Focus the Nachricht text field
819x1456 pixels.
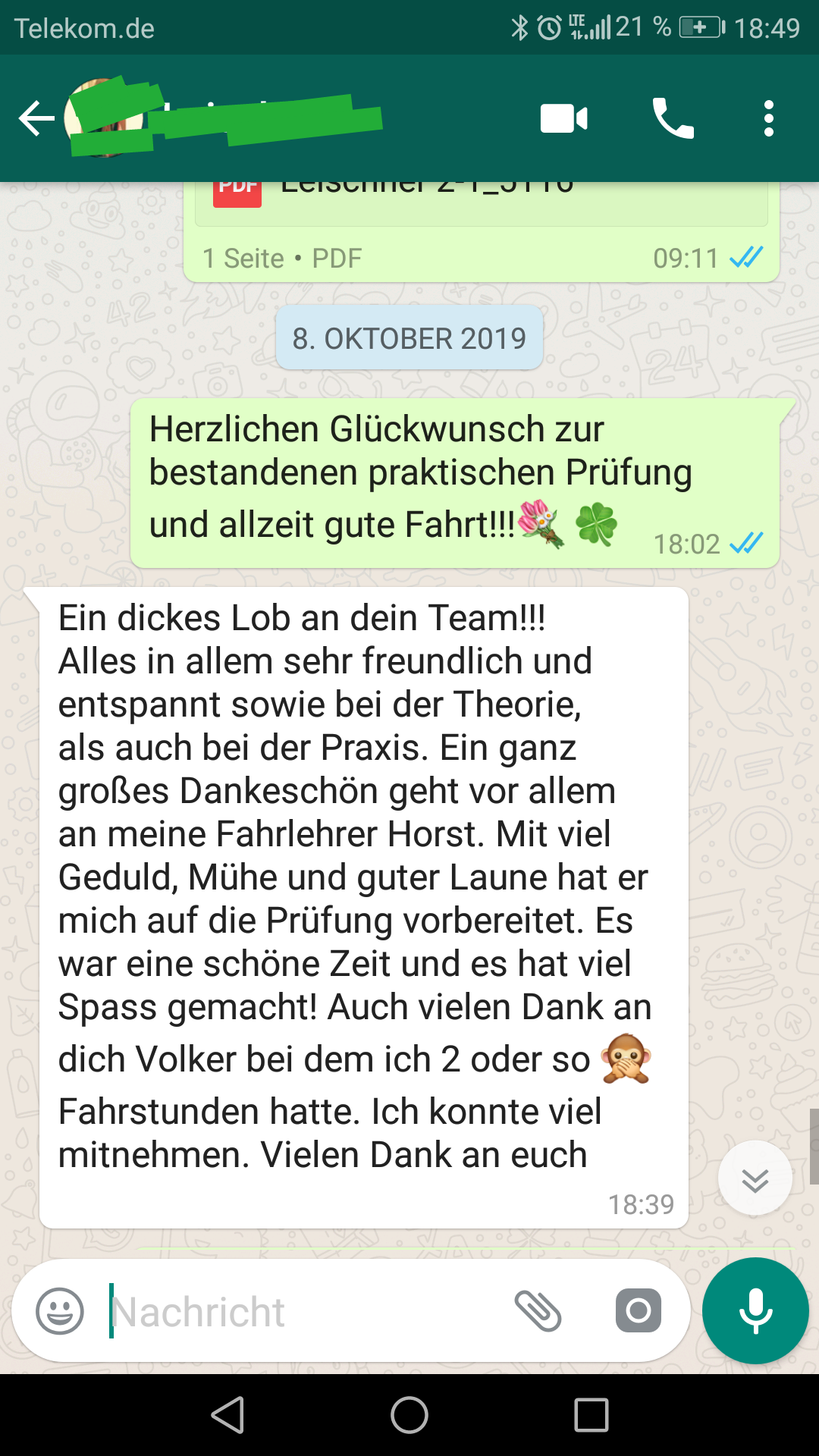[x=303, y=1311]
